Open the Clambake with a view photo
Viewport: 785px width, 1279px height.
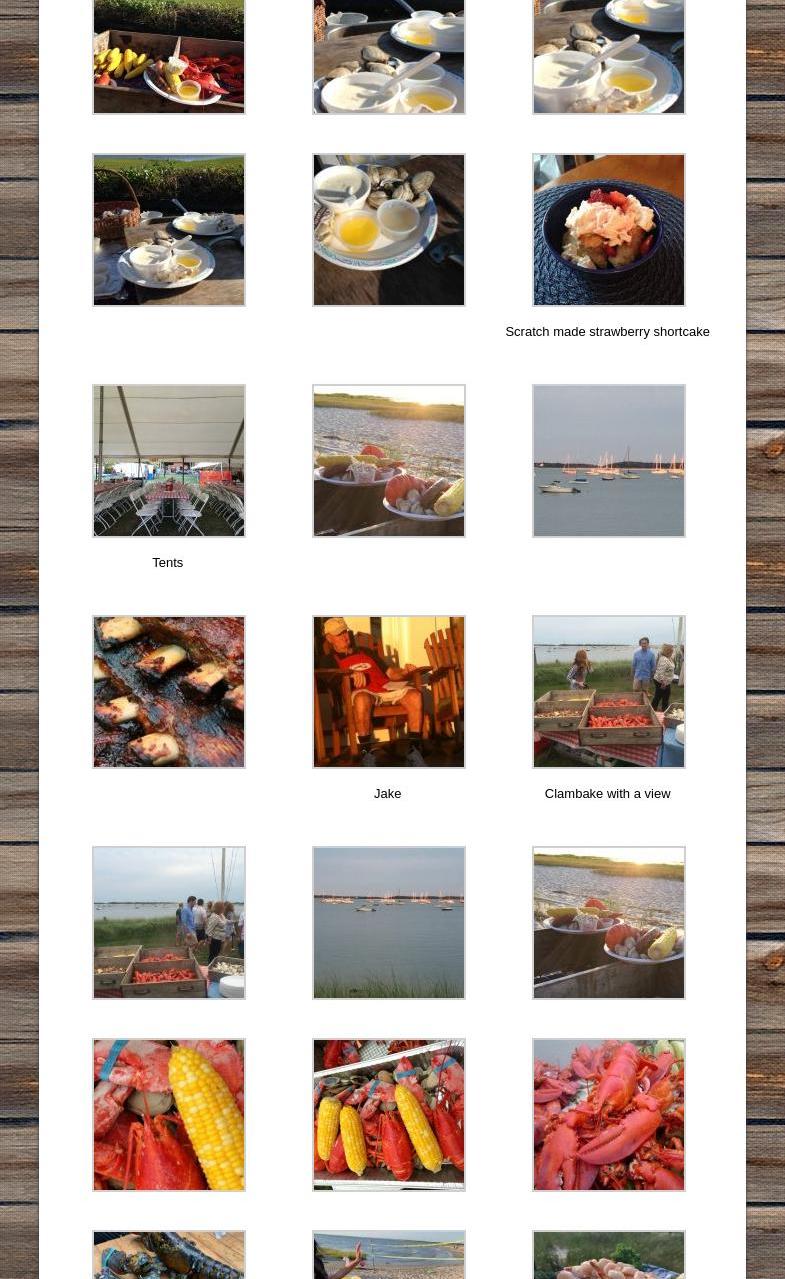[x=608, y=692]
